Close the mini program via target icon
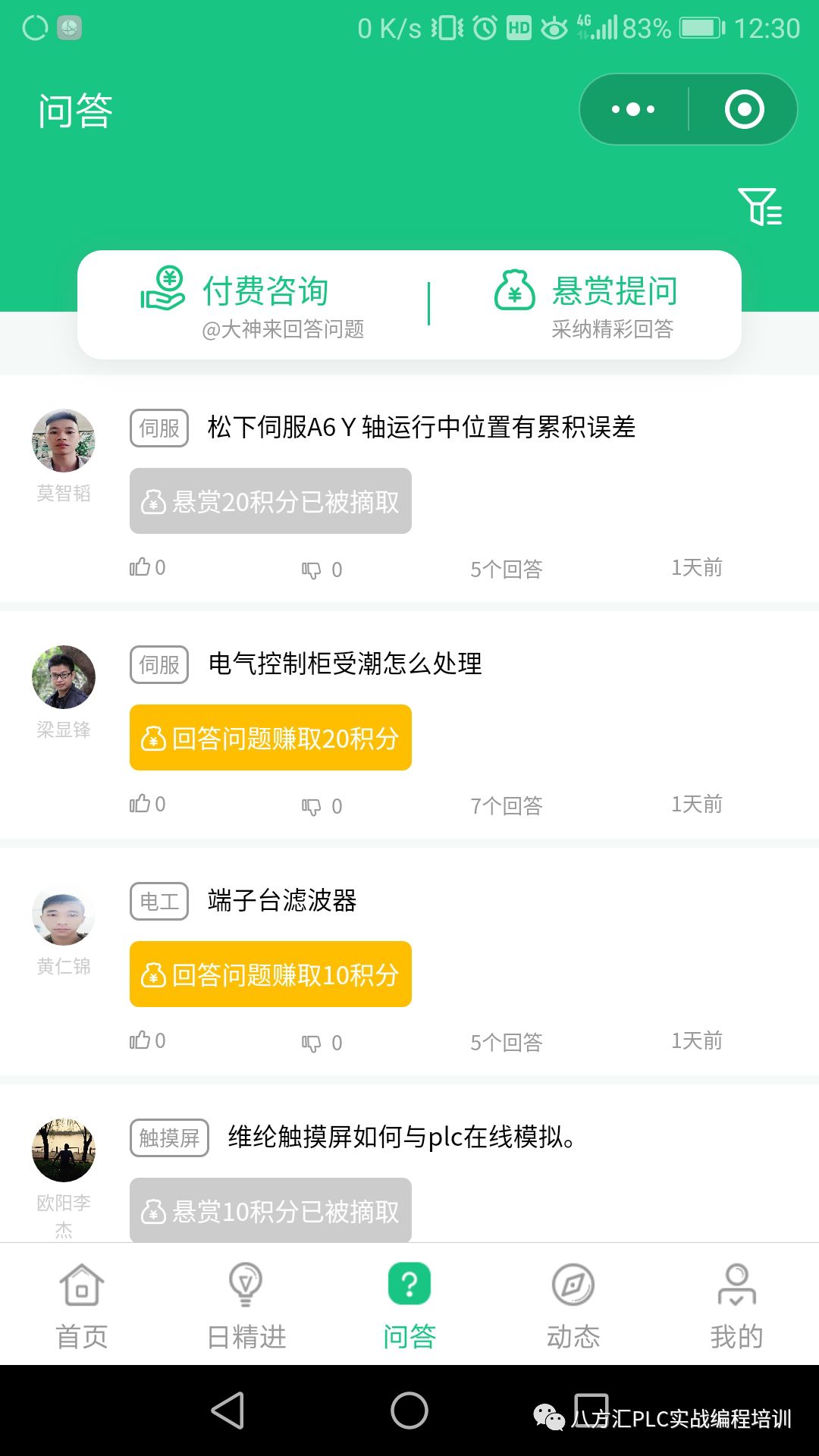The width and height of the screenshot is (819, 1456). coord(744,109)
